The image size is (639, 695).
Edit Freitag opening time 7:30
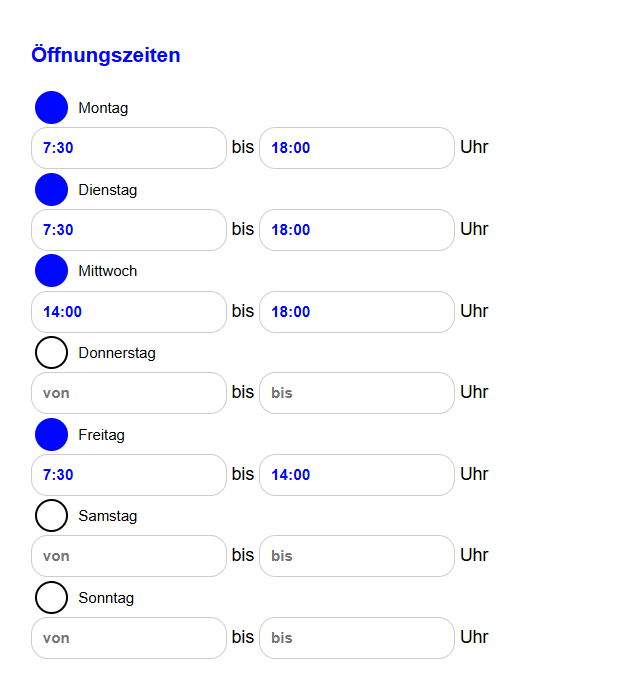129,475
